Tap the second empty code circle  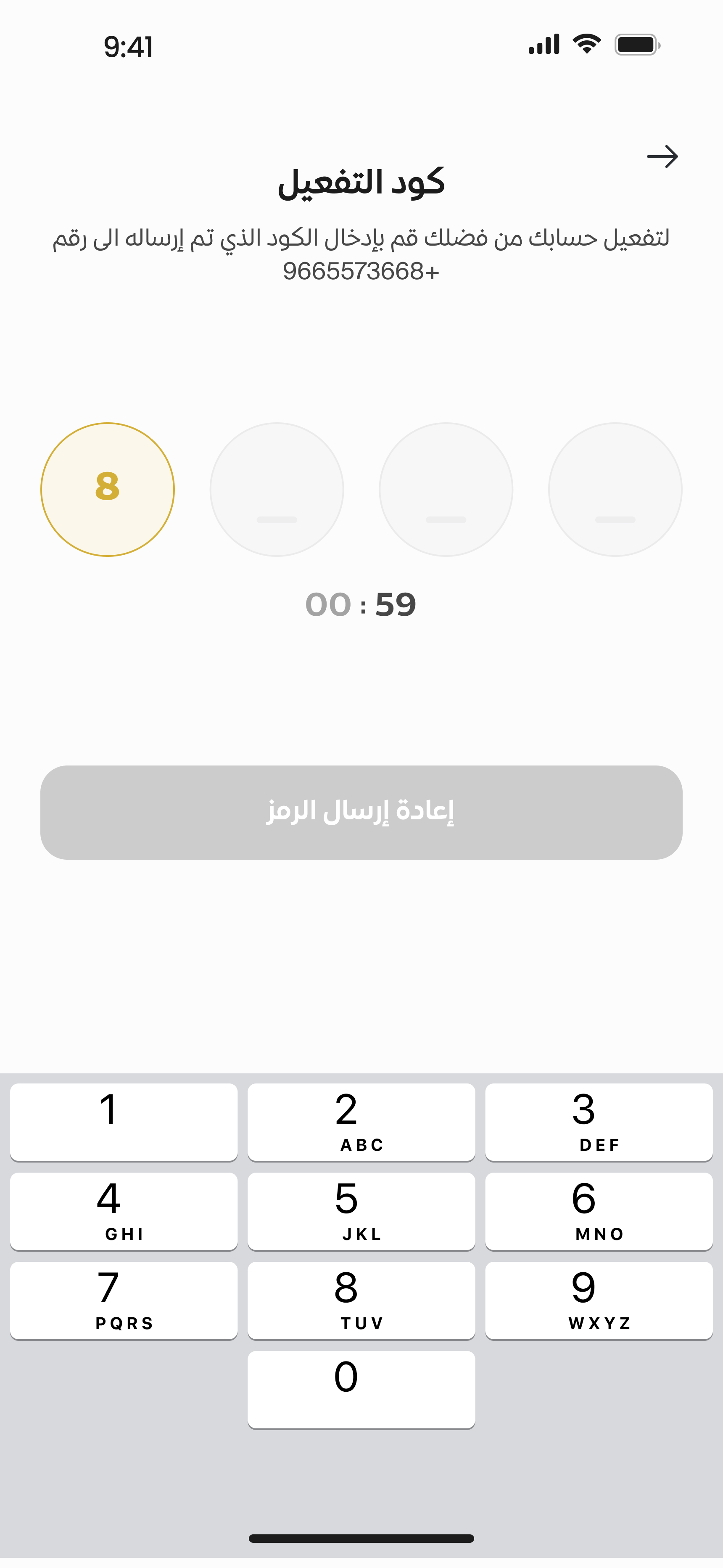[277, 489]
